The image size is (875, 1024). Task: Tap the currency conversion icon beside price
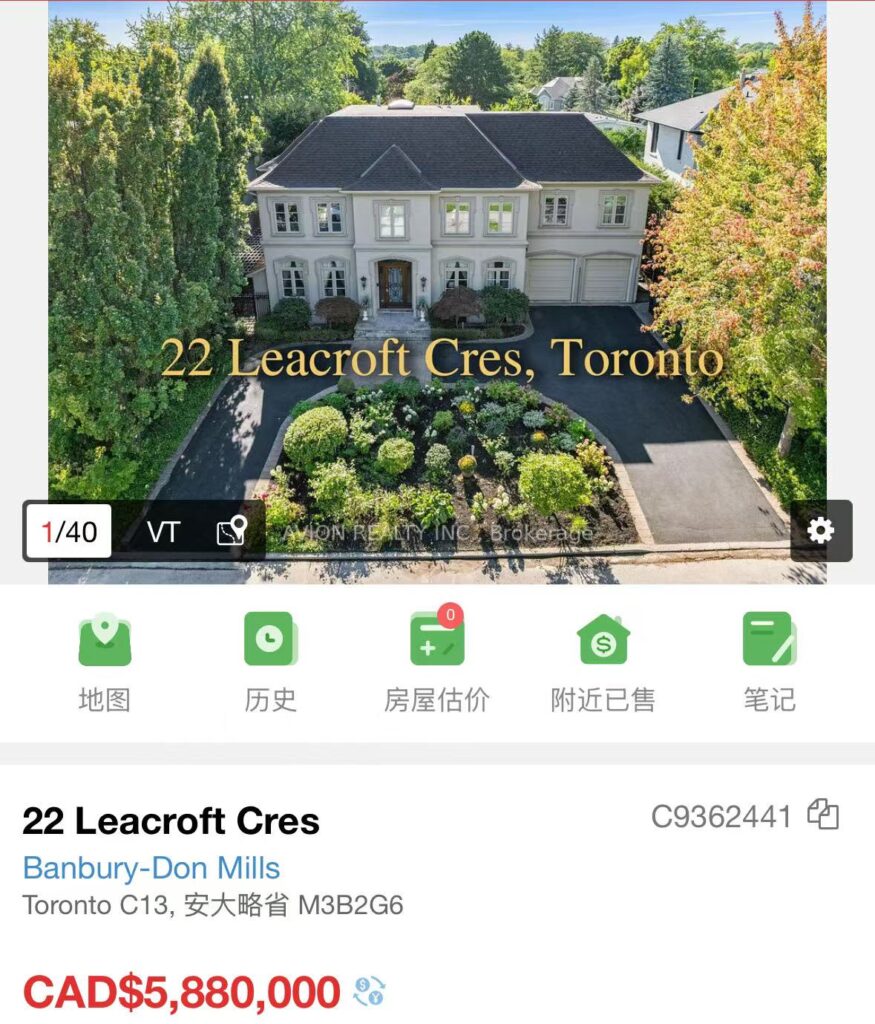[x=369, y=992]
